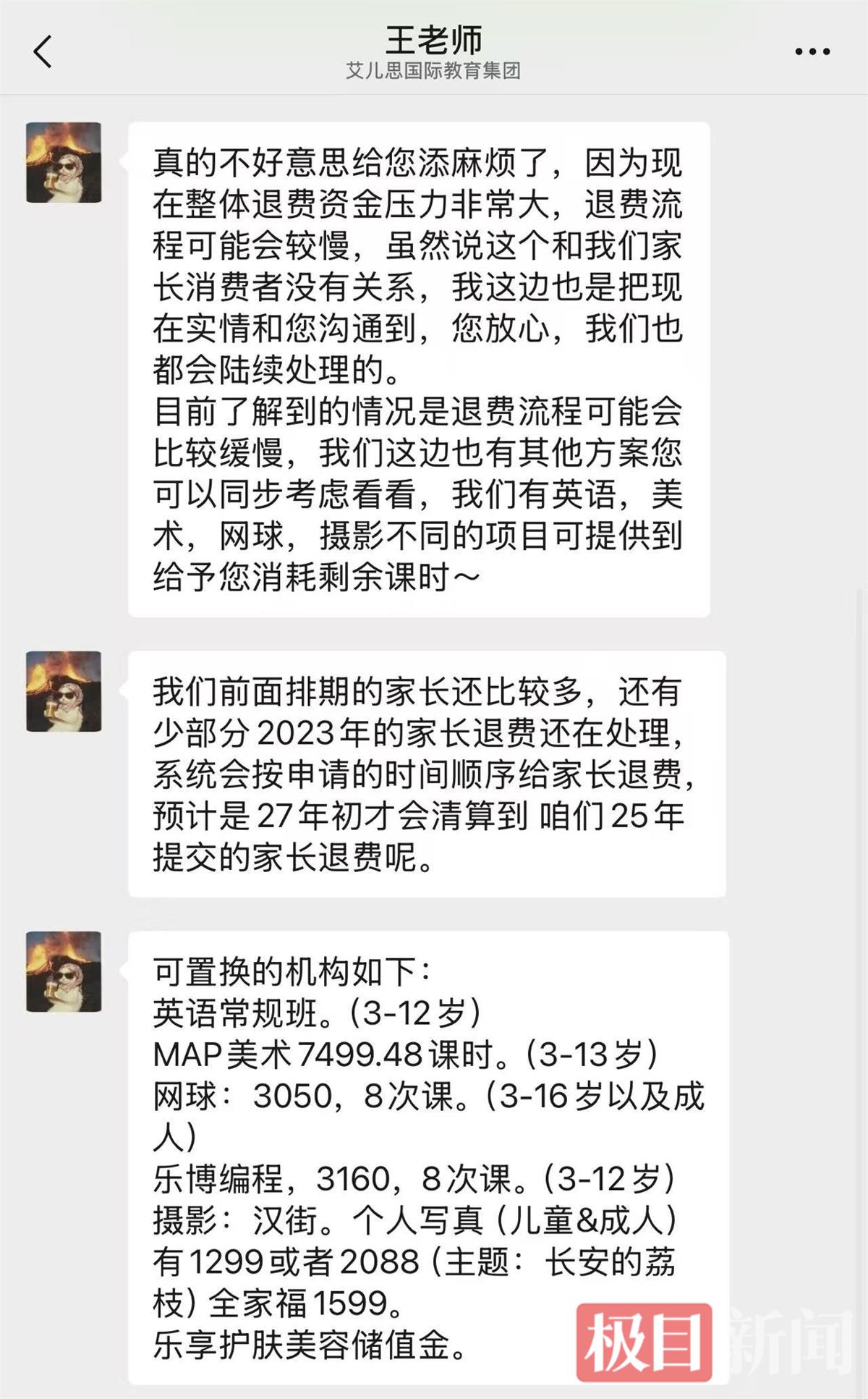Open sender's avatar beside the 真的不好意思 message

64,163
